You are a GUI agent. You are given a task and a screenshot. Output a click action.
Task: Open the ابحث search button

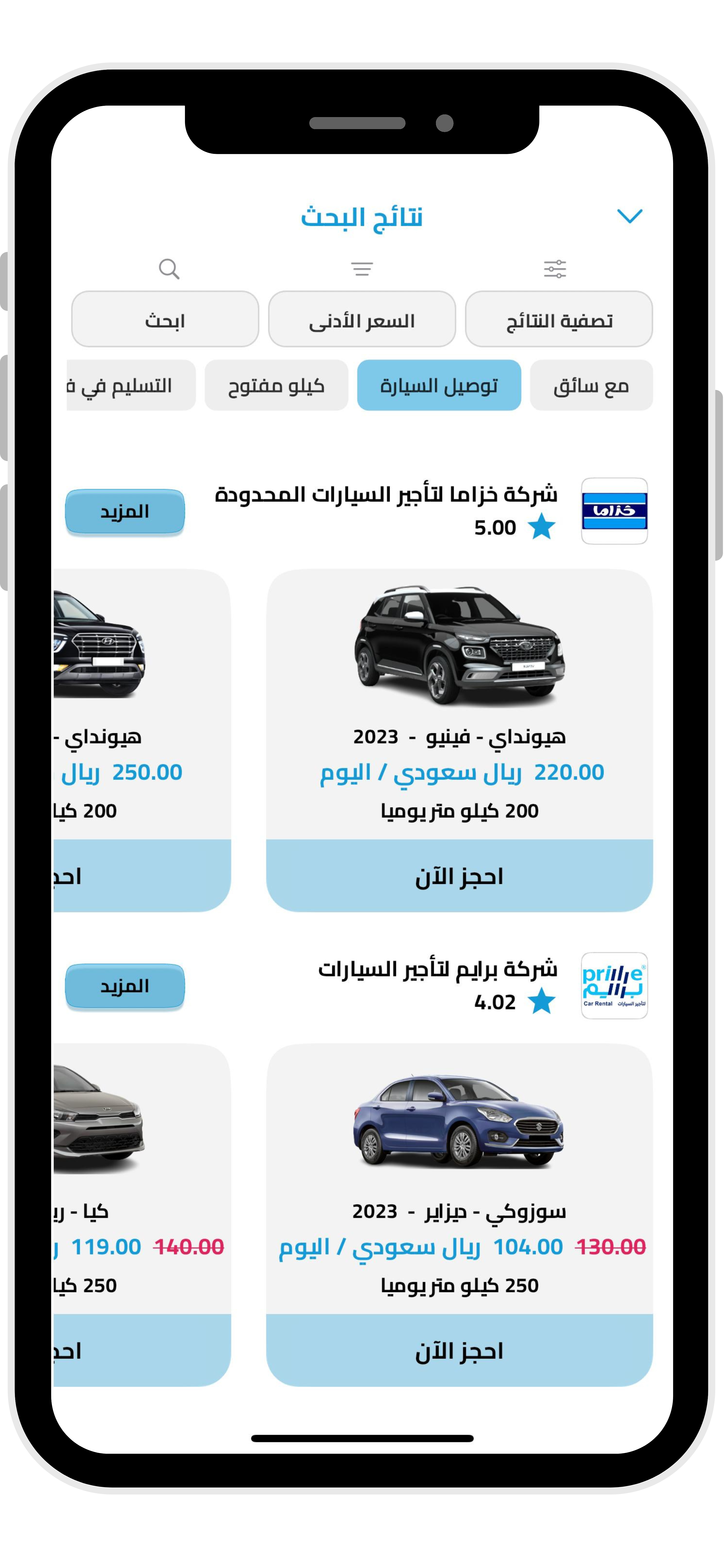(165, 319)
